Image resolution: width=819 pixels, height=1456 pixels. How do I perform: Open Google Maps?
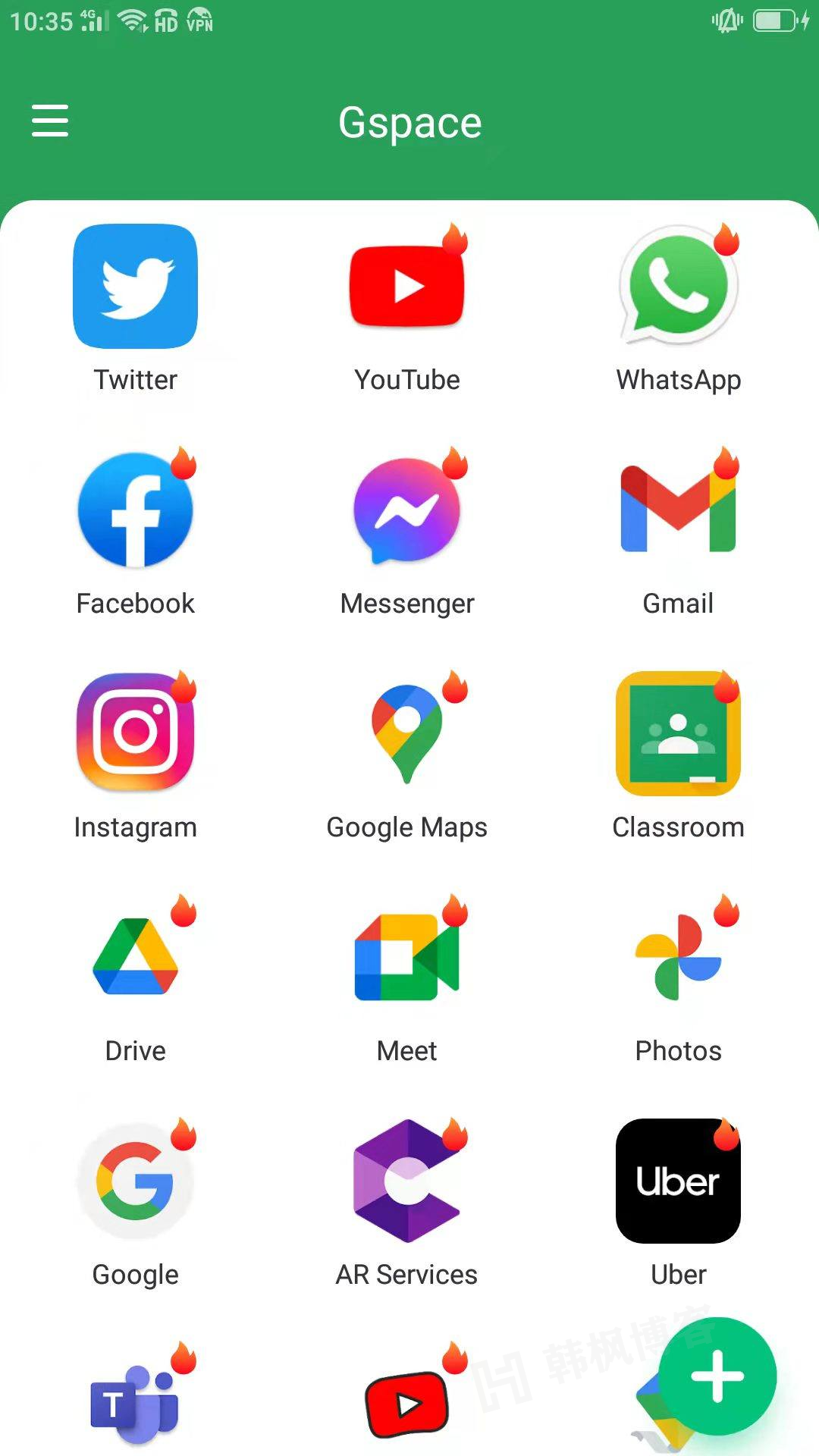click(x=406, y=733)
